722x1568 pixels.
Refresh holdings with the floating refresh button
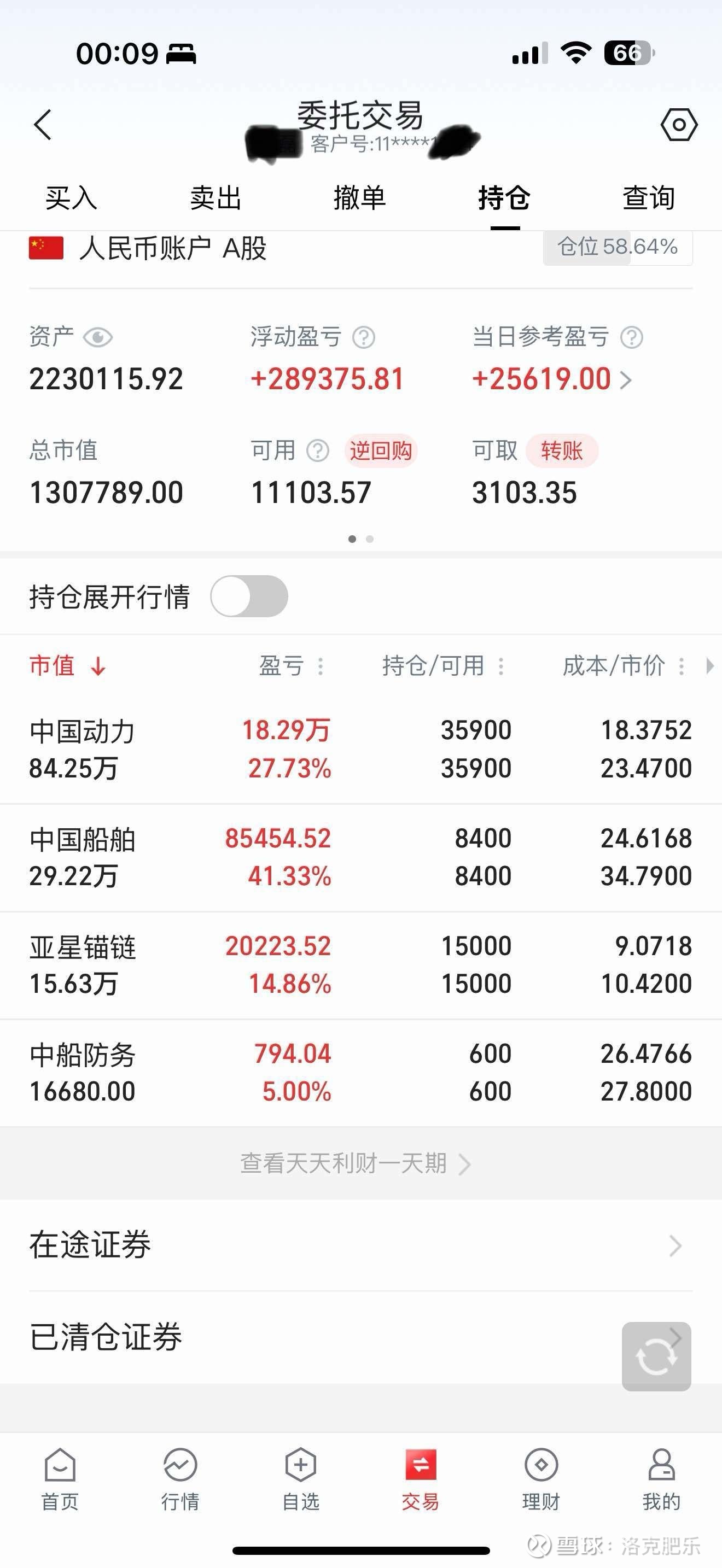pos(656,1356)
